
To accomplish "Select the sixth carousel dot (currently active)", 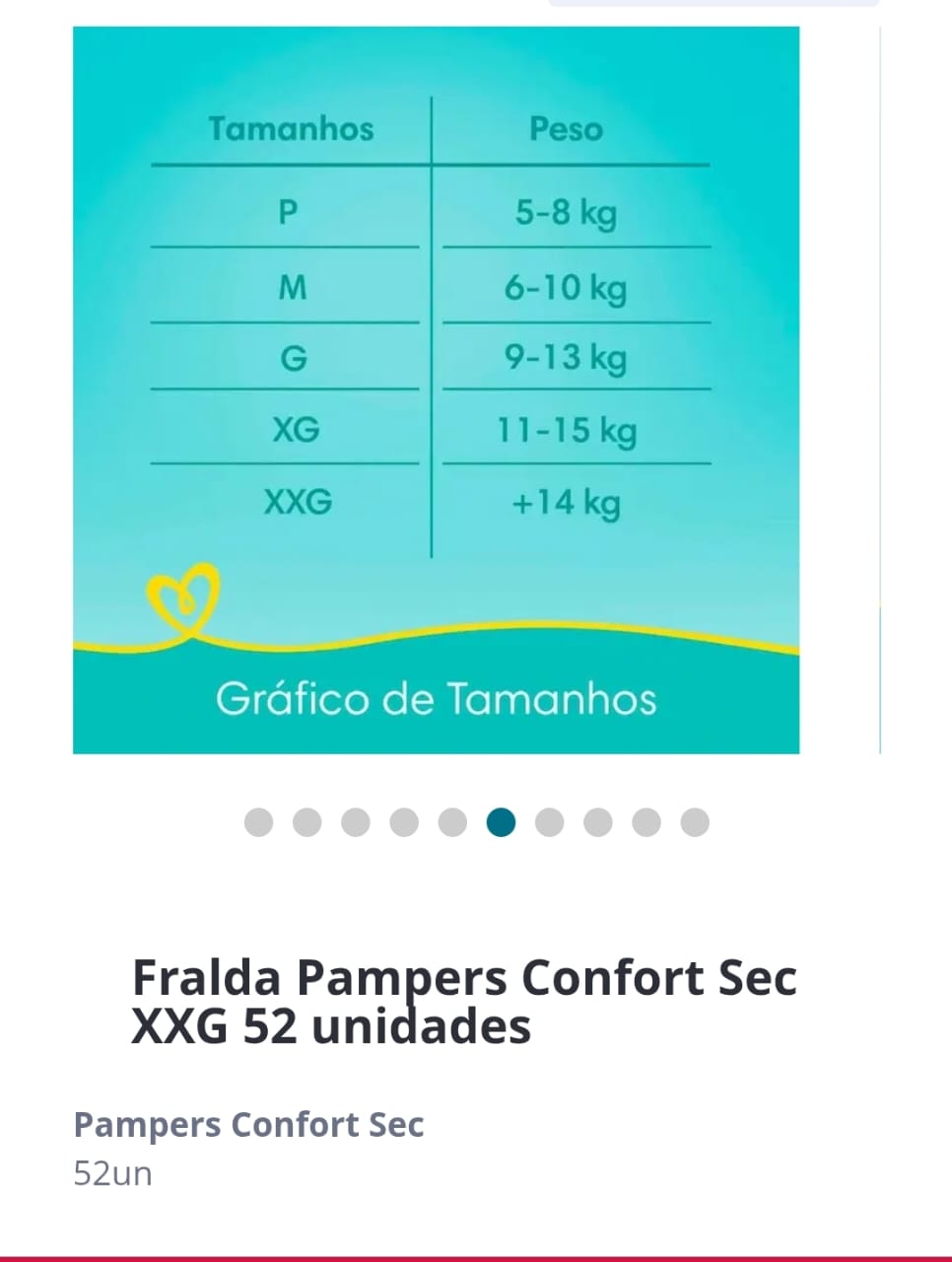I will click(502, 821).
